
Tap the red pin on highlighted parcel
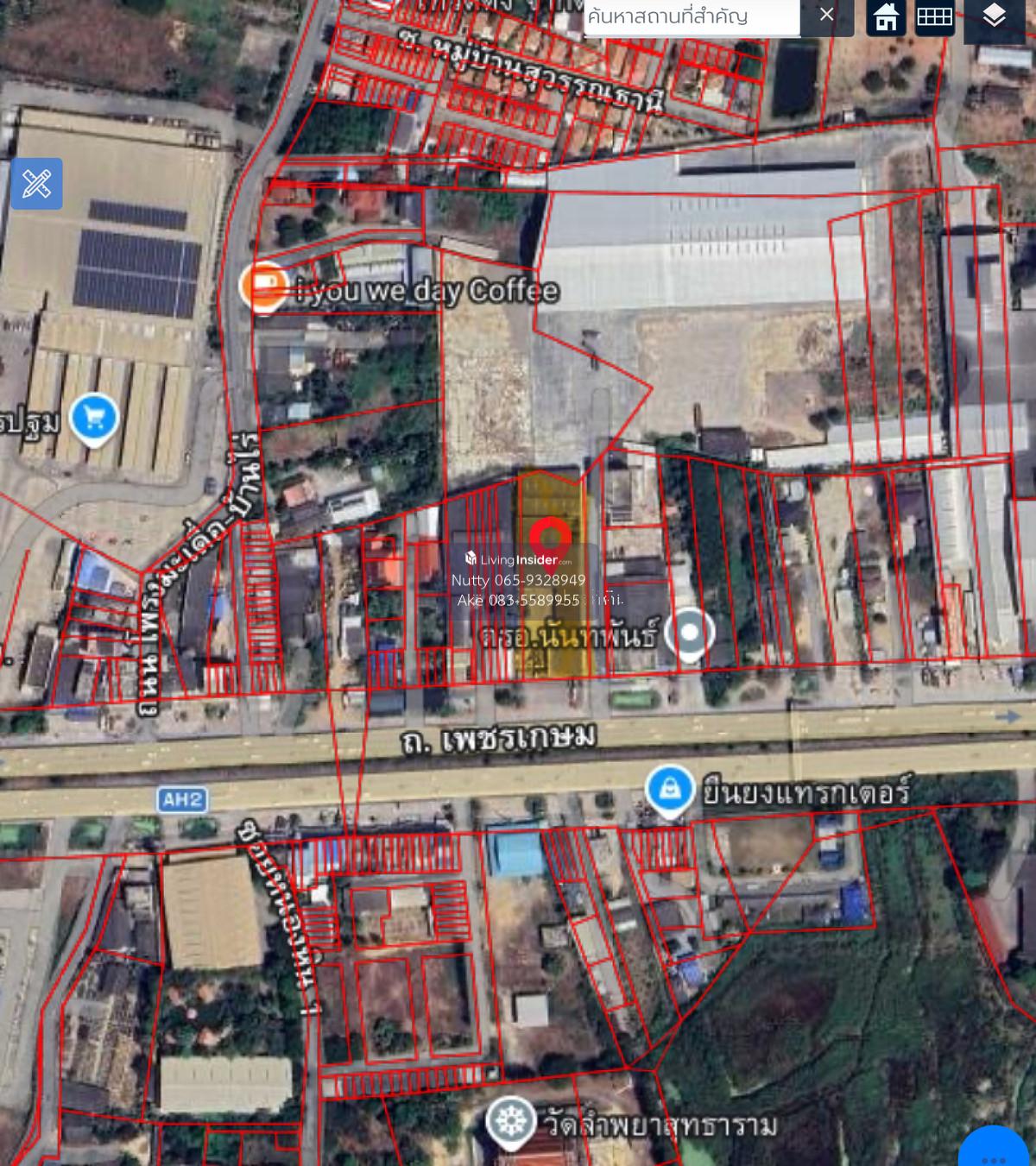coord(549,538)
